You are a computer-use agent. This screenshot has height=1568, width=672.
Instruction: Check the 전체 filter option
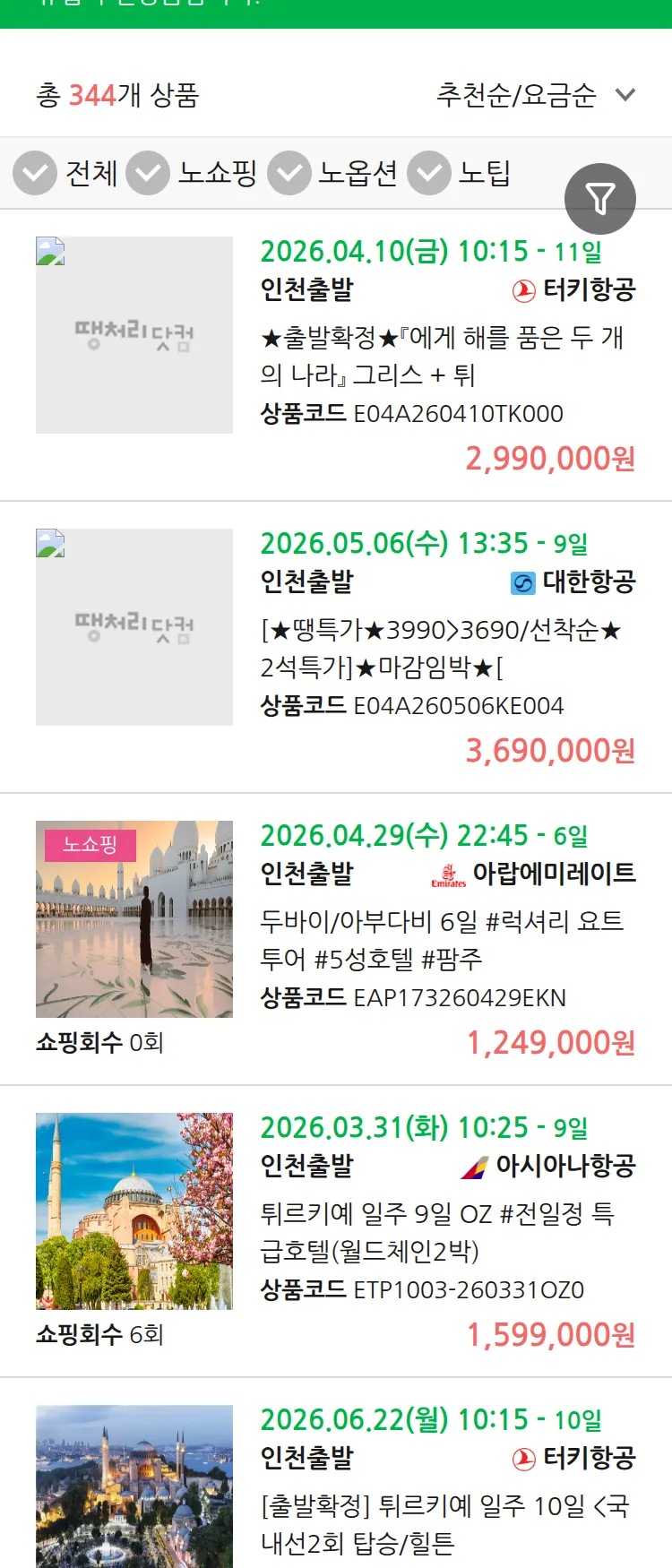(34, 173)
